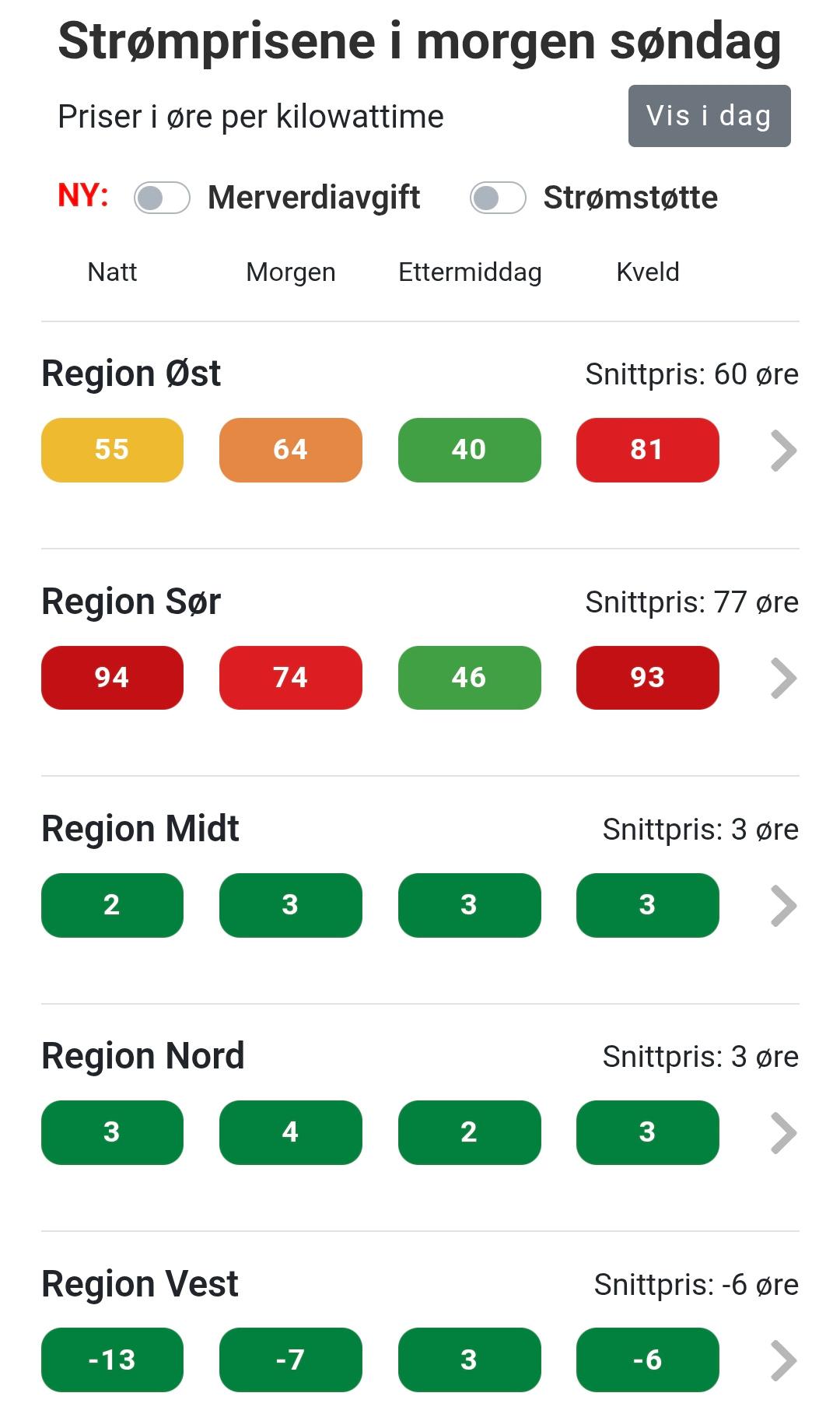
Task: Expand Region Vest chevron
Action: pos(783,1360)
